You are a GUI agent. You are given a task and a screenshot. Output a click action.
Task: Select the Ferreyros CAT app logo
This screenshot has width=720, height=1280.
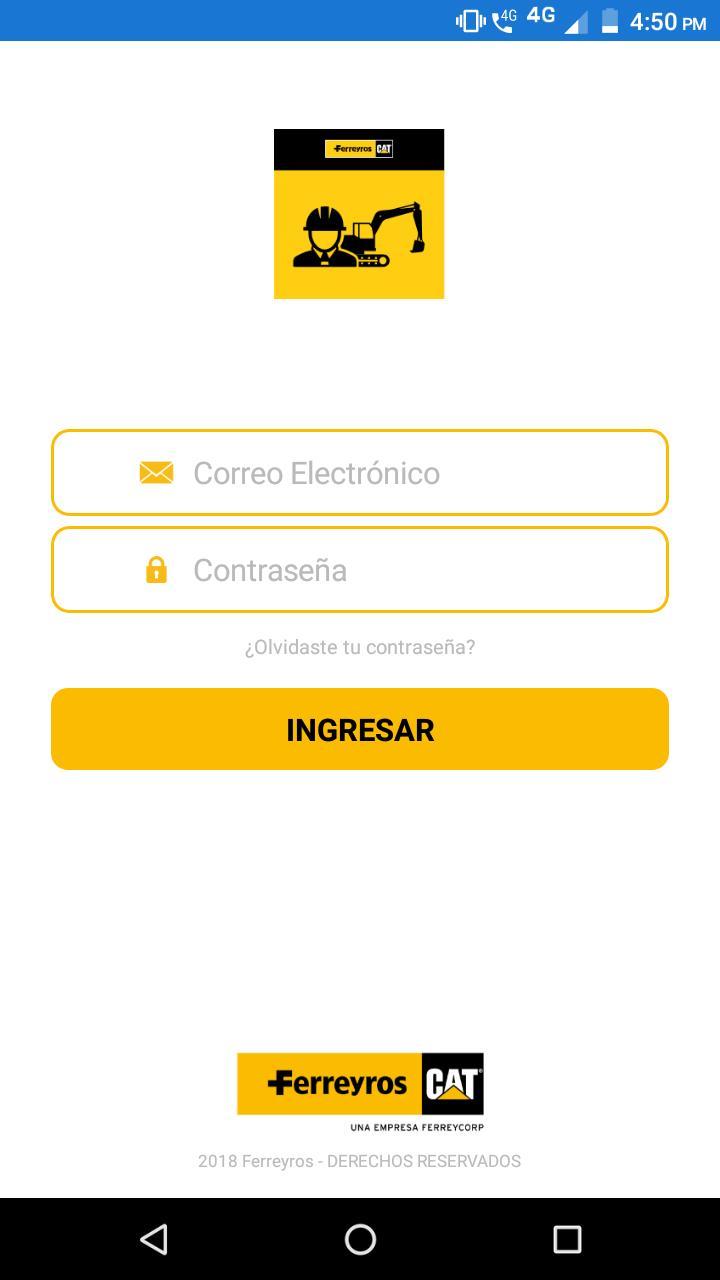click(x=359, y=213)
